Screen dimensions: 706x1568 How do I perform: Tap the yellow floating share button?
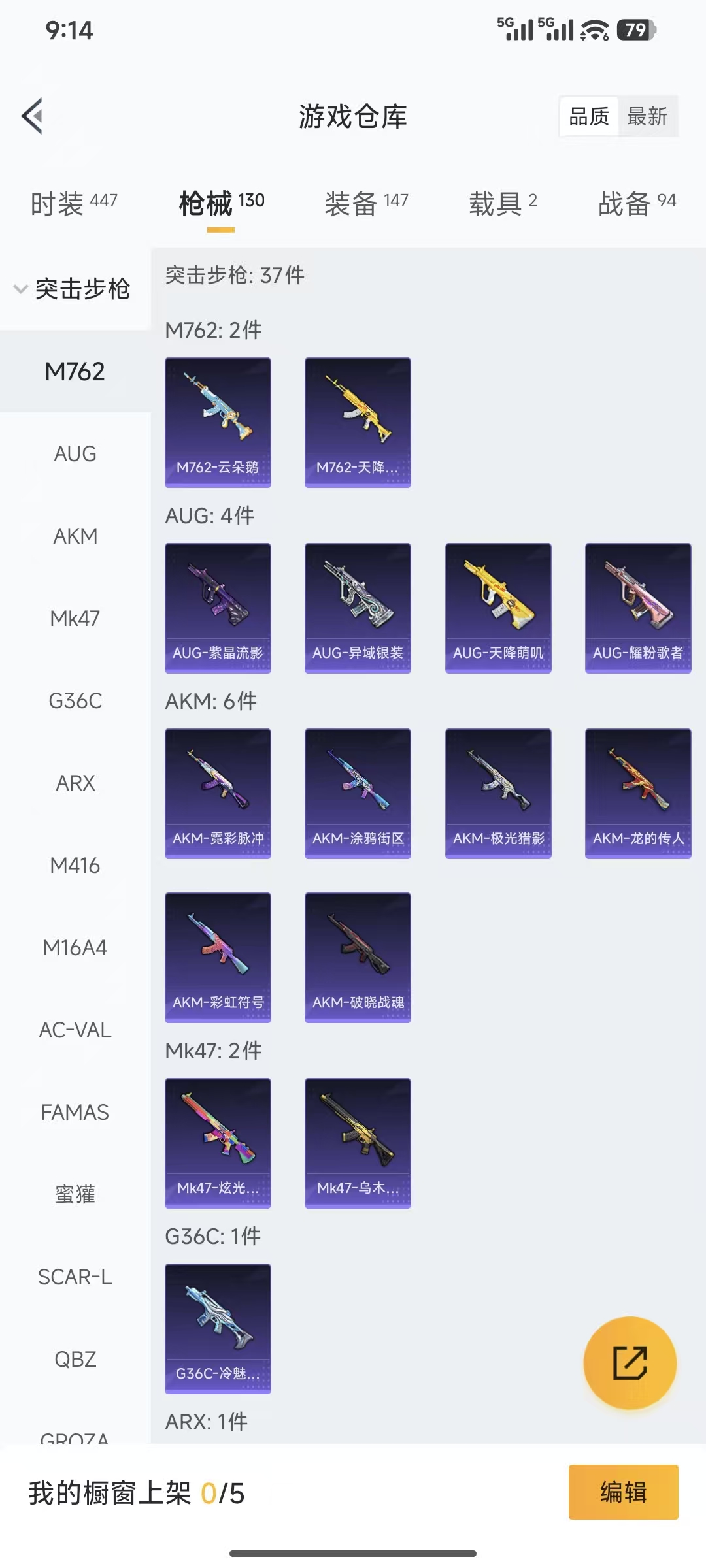[x=630, y=1363]
